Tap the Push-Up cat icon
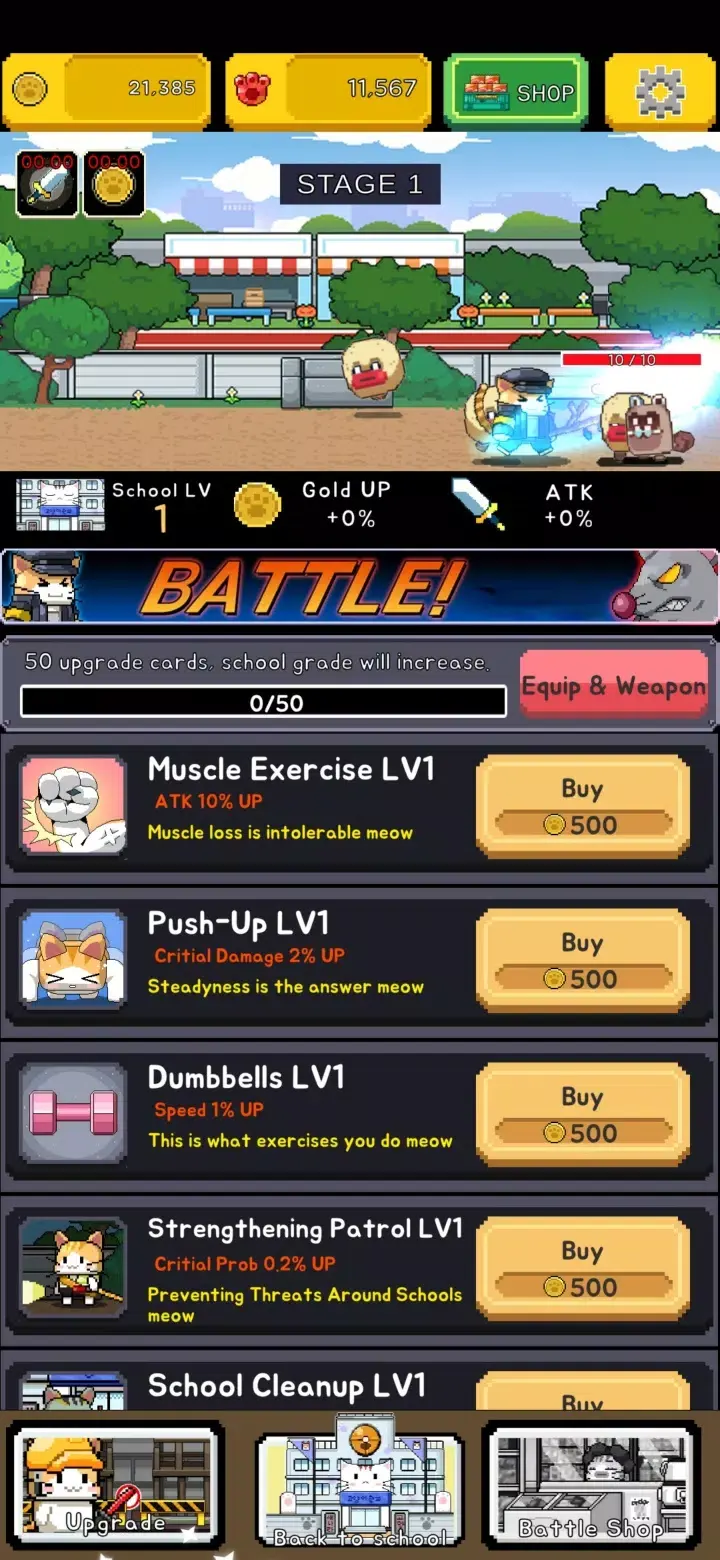The width and height of the screenshot is (720, 1560). 72,960
